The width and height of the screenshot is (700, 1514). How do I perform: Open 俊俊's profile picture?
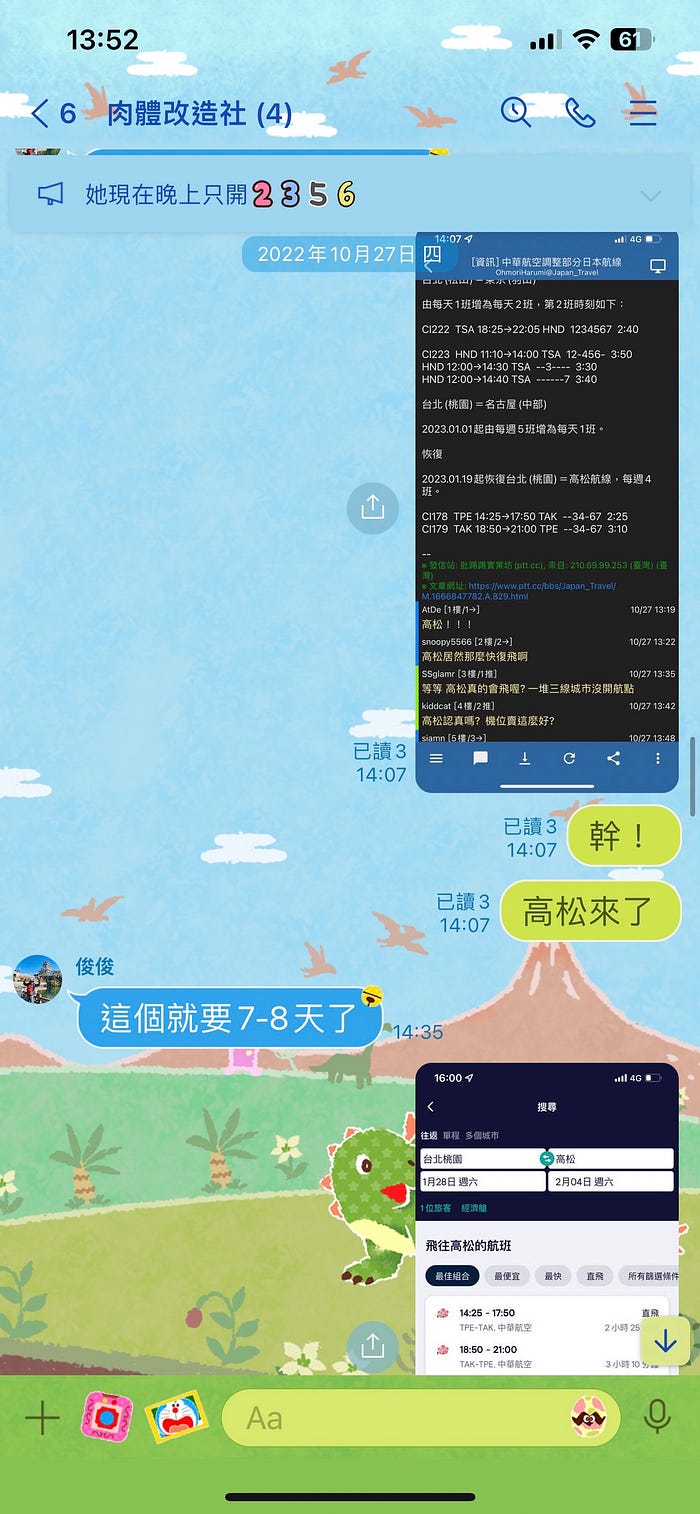[38, 979]
